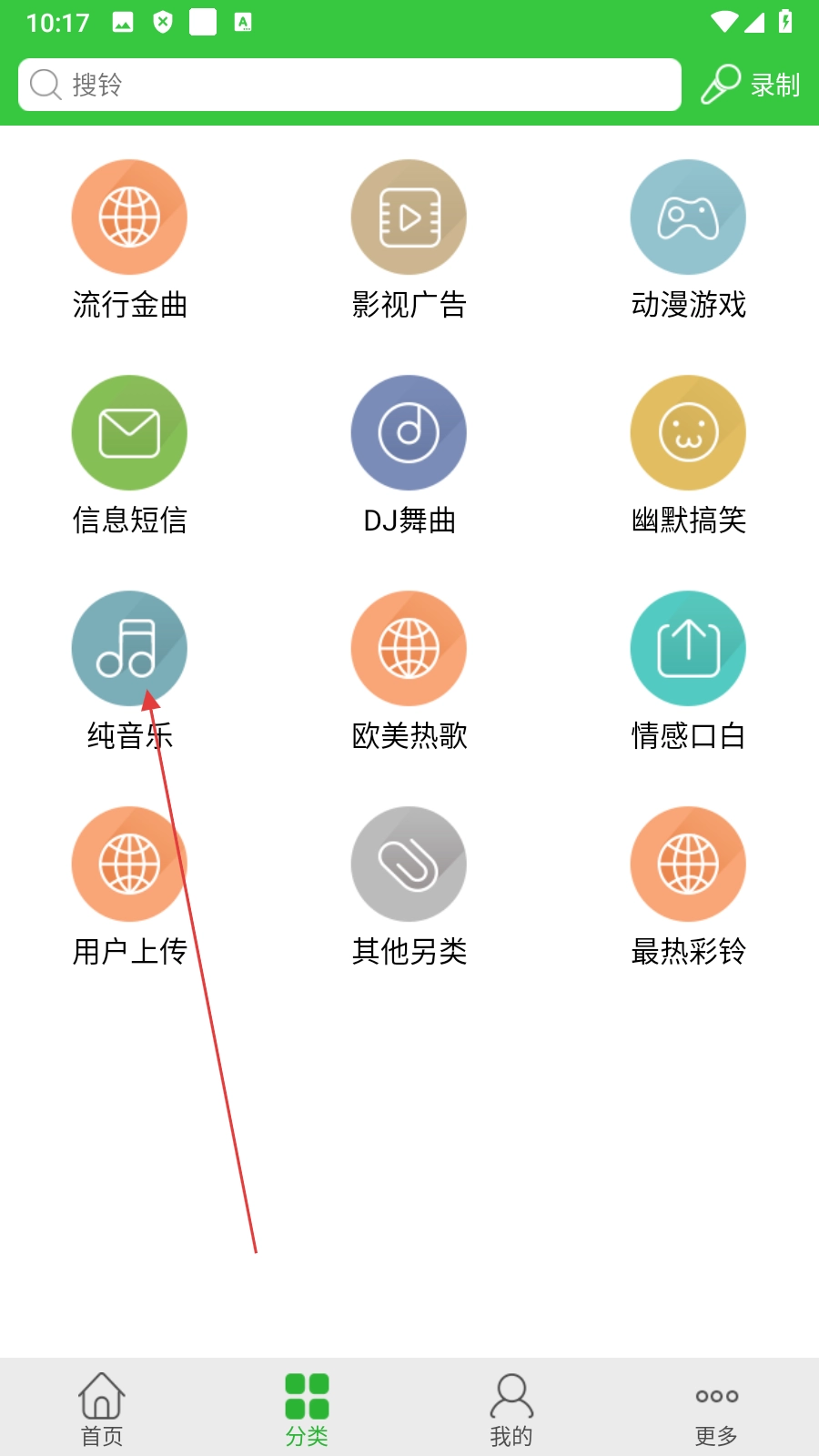The image size is (819, 1456).
Task: Select the 用户上传 category icon
Action: pos(129,864)
